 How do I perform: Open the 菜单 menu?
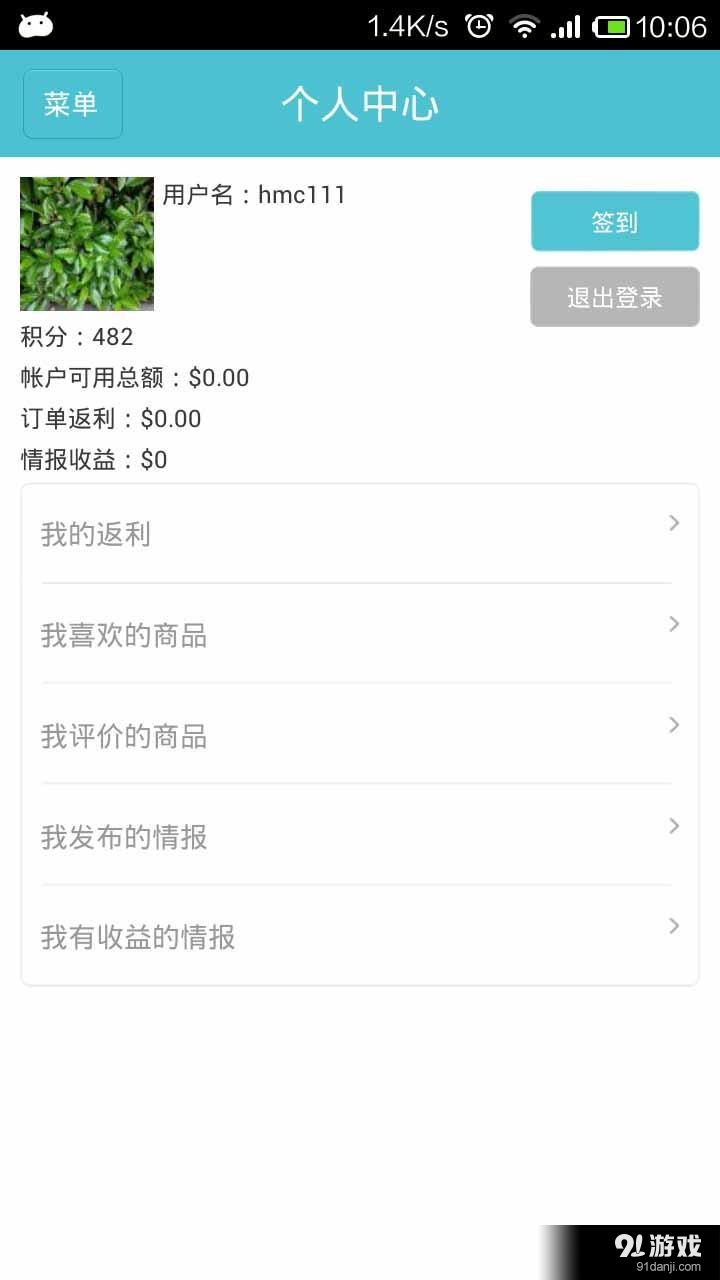tap(72, 103)
